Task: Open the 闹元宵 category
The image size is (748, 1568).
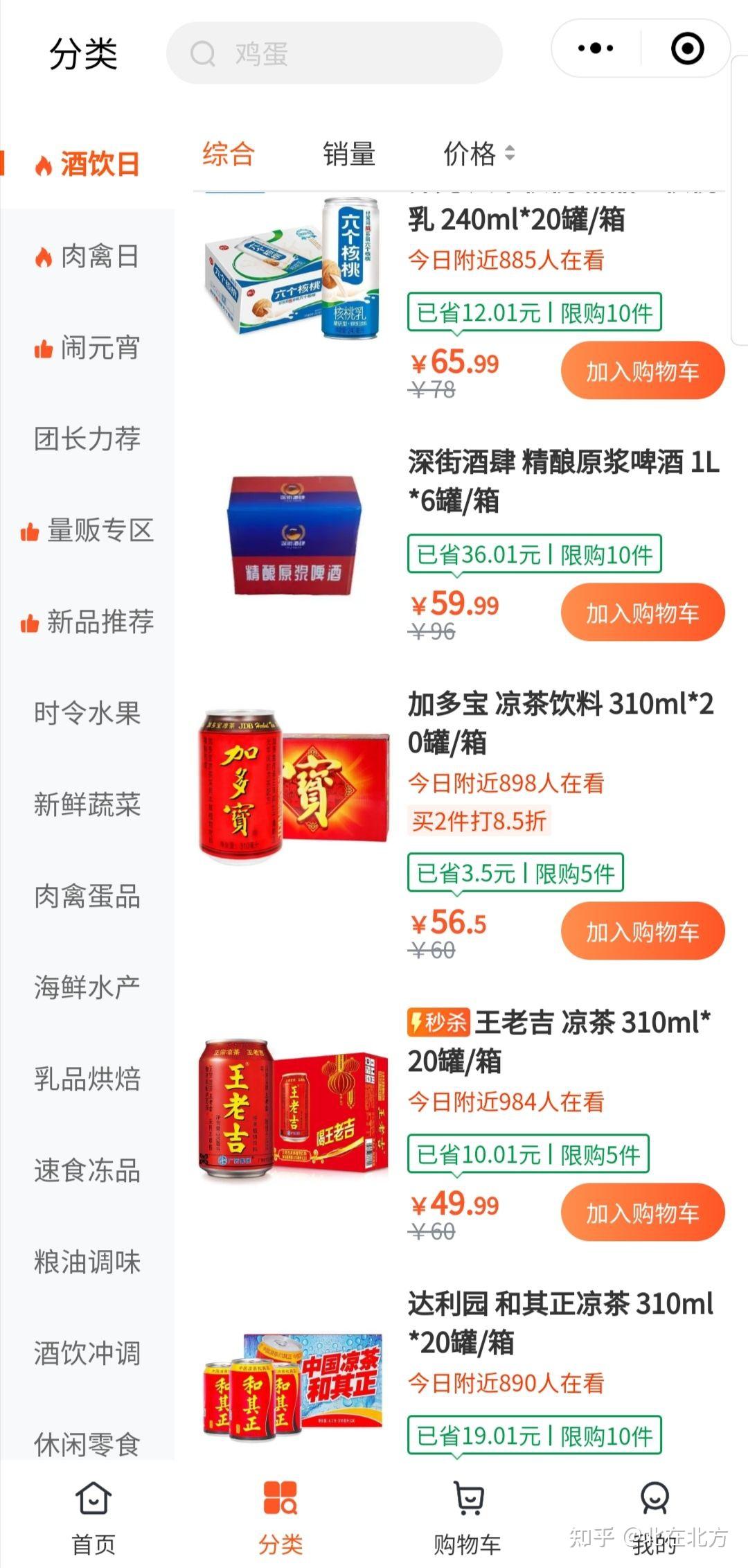Action: 88,348
